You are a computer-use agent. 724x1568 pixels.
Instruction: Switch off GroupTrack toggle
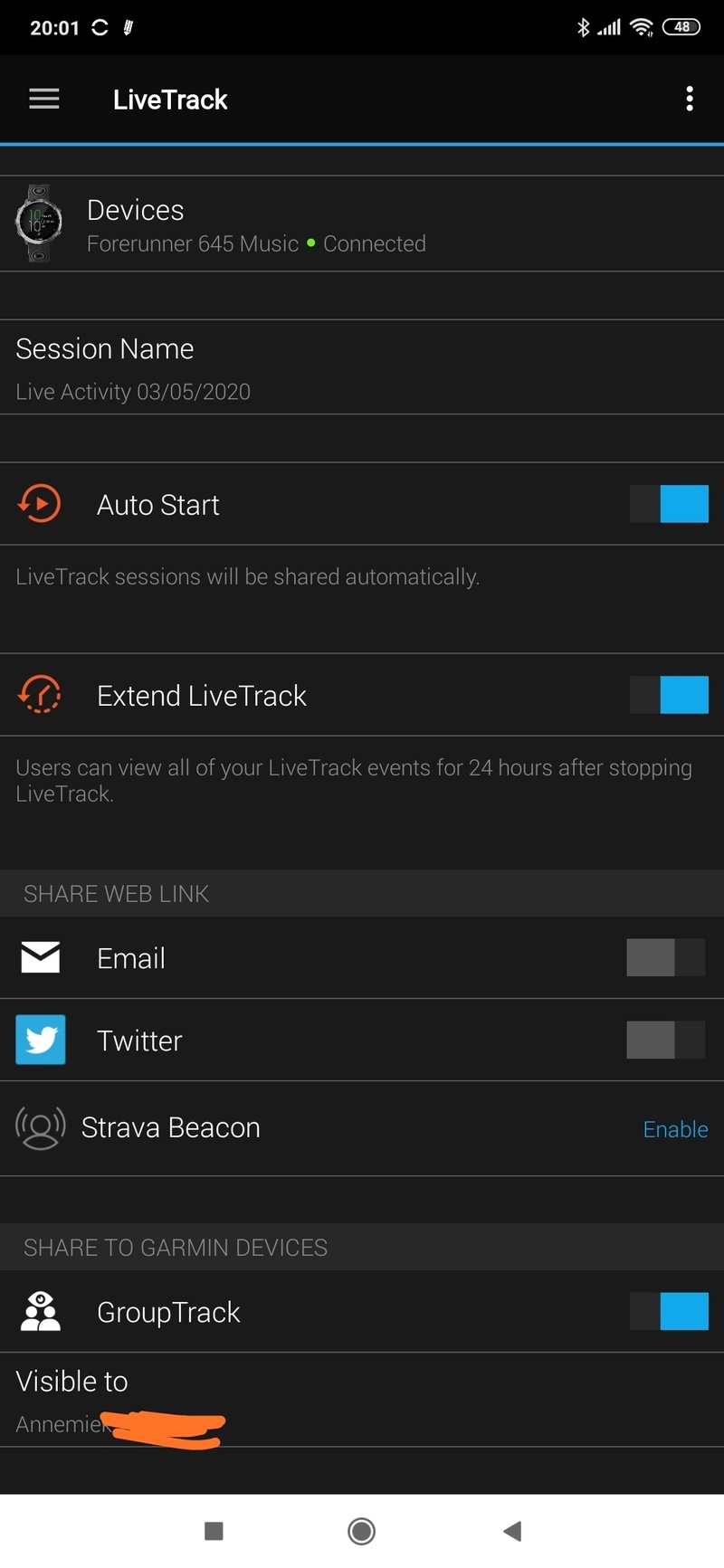(x=669, y=1311)
